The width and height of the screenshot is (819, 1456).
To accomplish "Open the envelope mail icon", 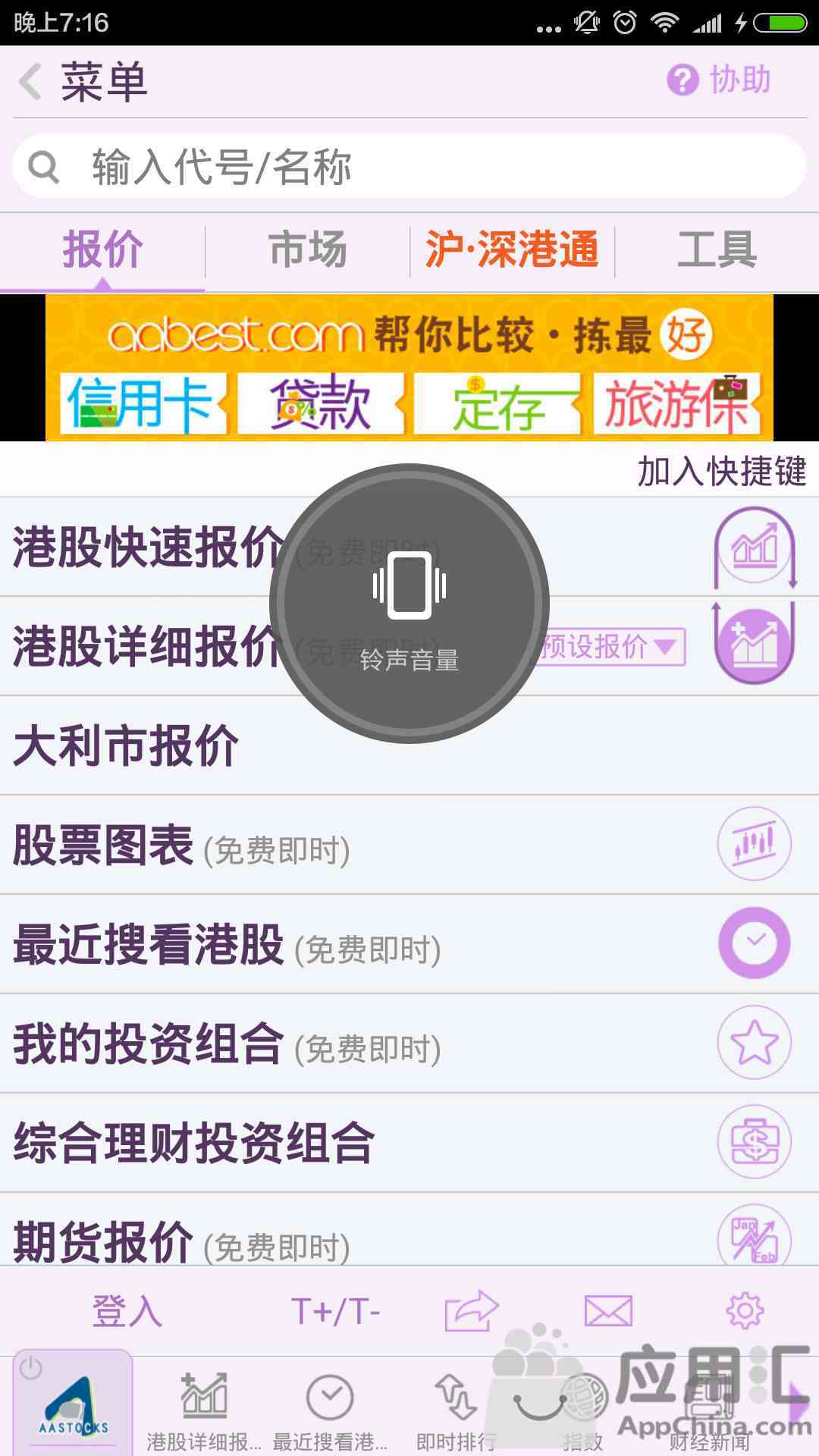I will tap(608, 1310).
